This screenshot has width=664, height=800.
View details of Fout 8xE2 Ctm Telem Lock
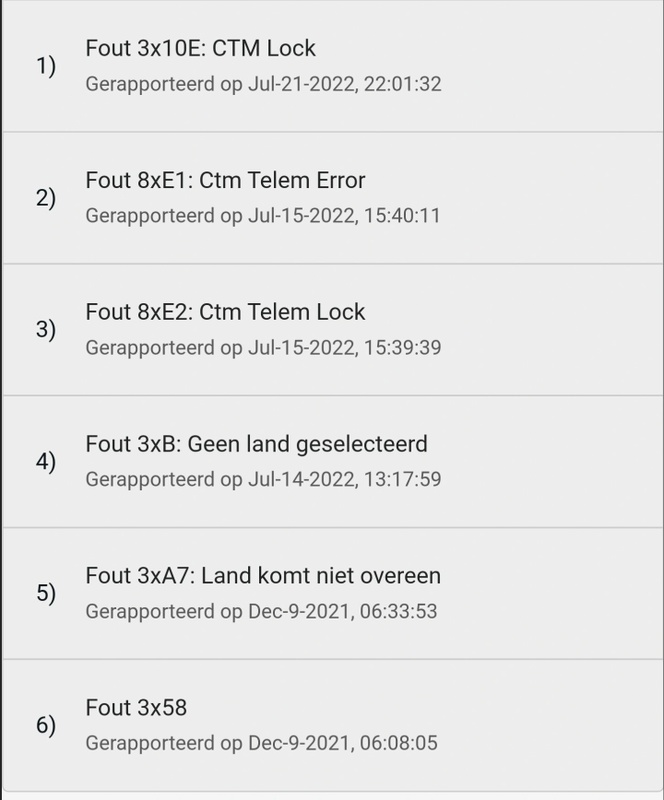pos(332,330)
